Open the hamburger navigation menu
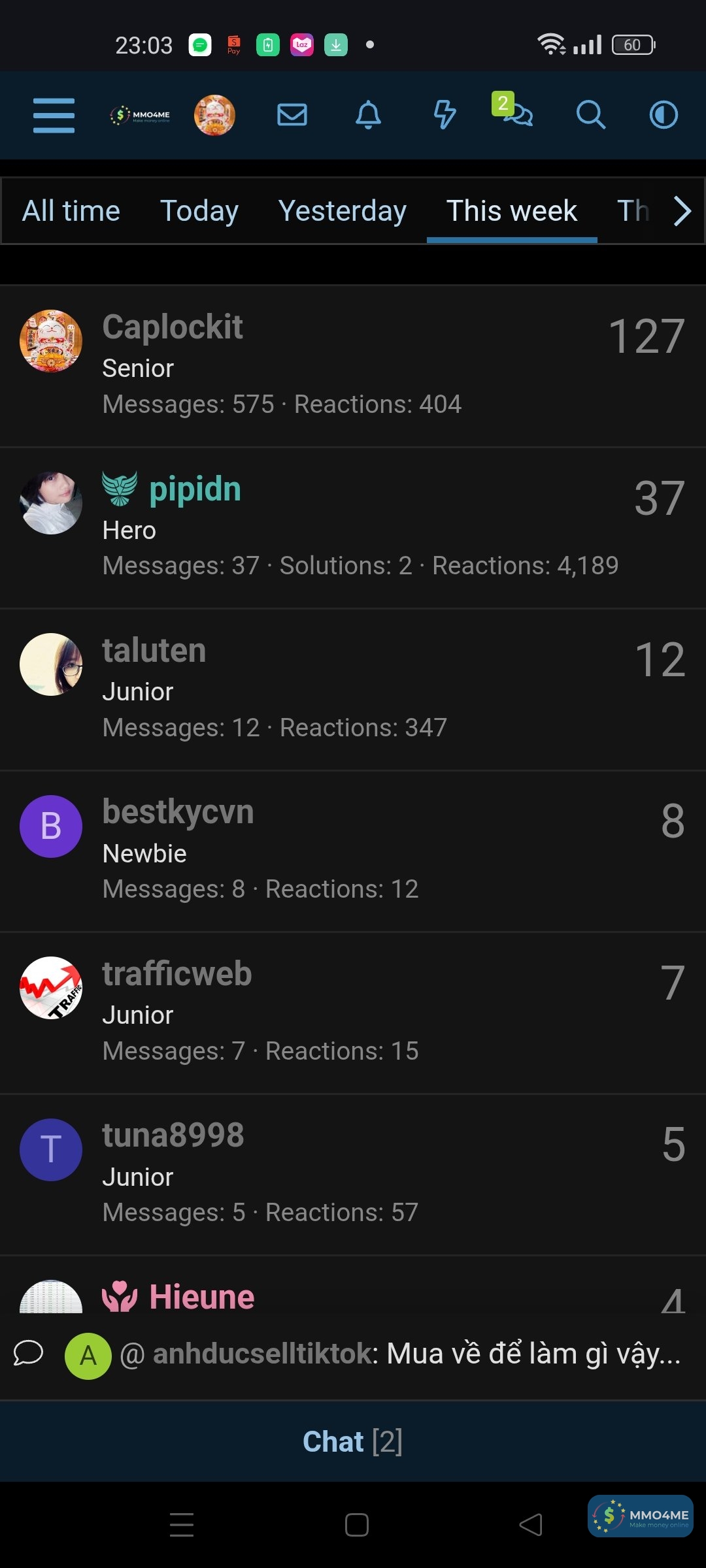Viewport: 706px width, 1568px height. coord(54,116)
